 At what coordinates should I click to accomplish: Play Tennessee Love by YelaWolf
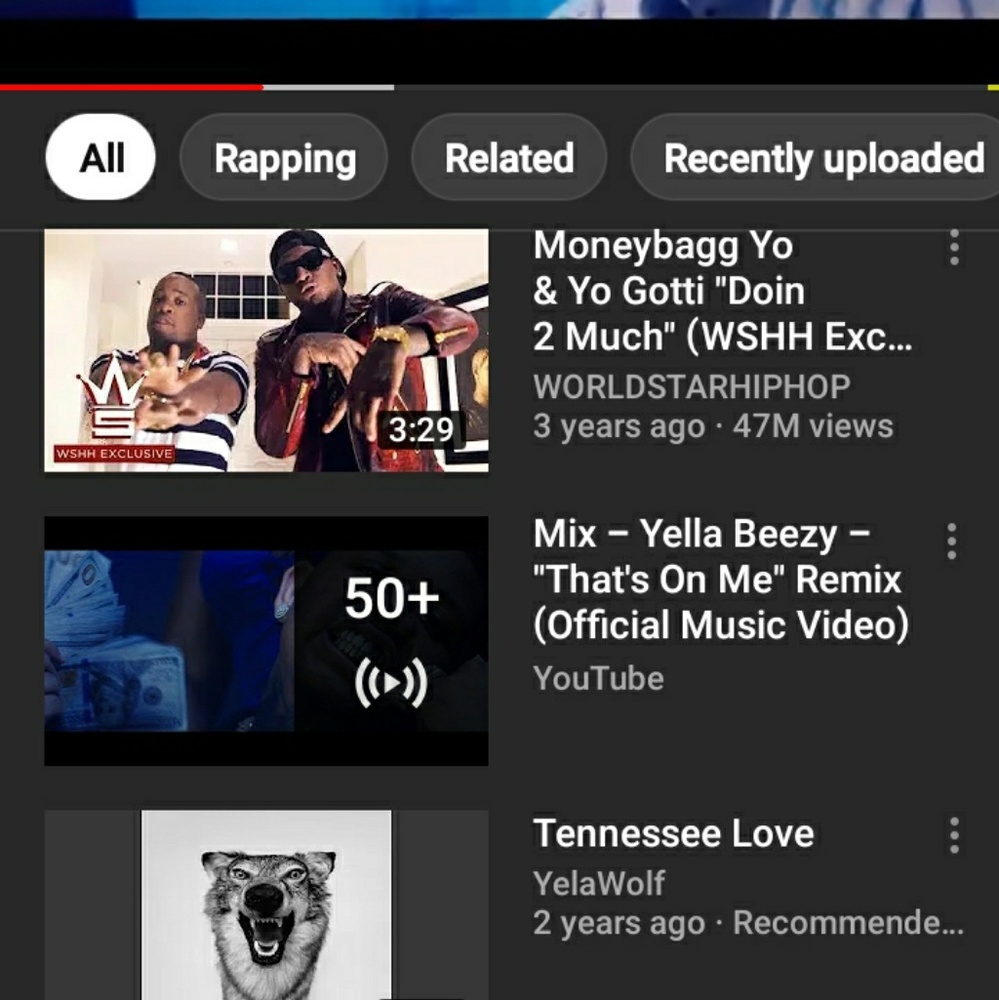click(x=266, y=904)
